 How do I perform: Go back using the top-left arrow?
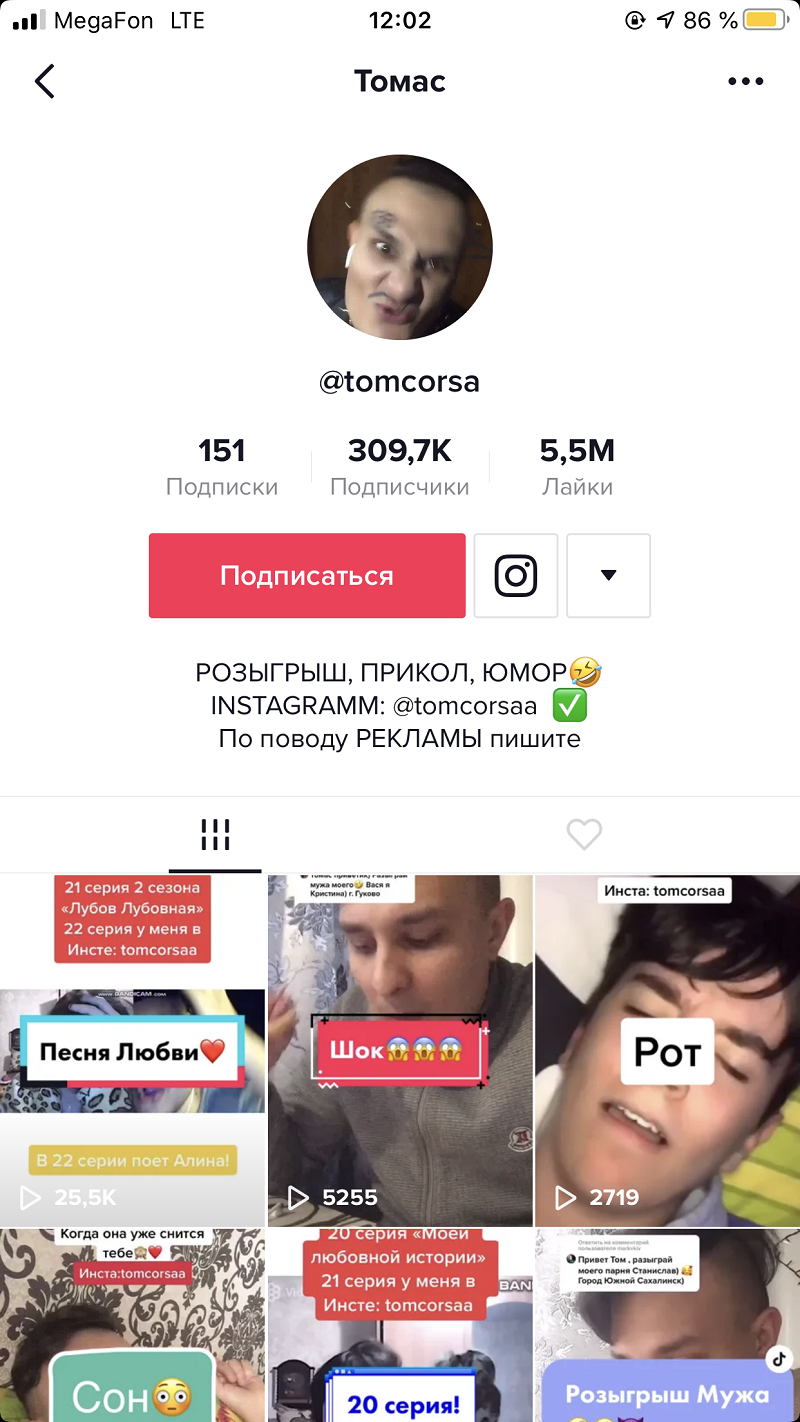coord(45,81)
